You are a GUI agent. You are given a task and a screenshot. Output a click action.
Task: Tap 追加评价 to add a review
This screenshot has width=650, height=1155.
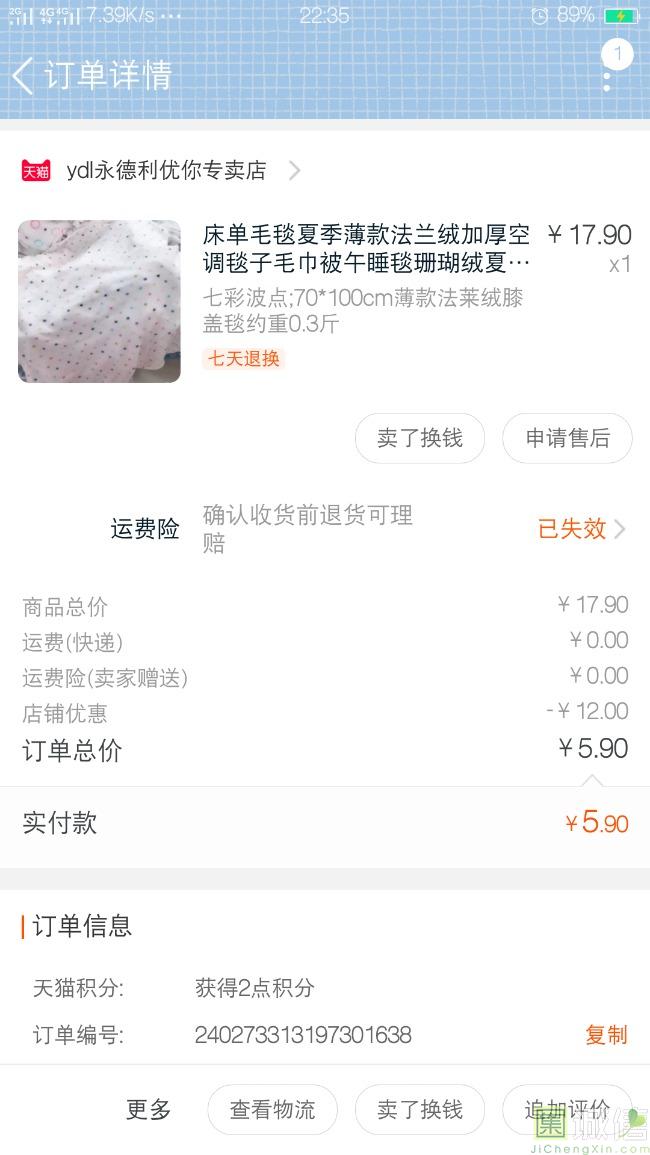coord(566,1109)
